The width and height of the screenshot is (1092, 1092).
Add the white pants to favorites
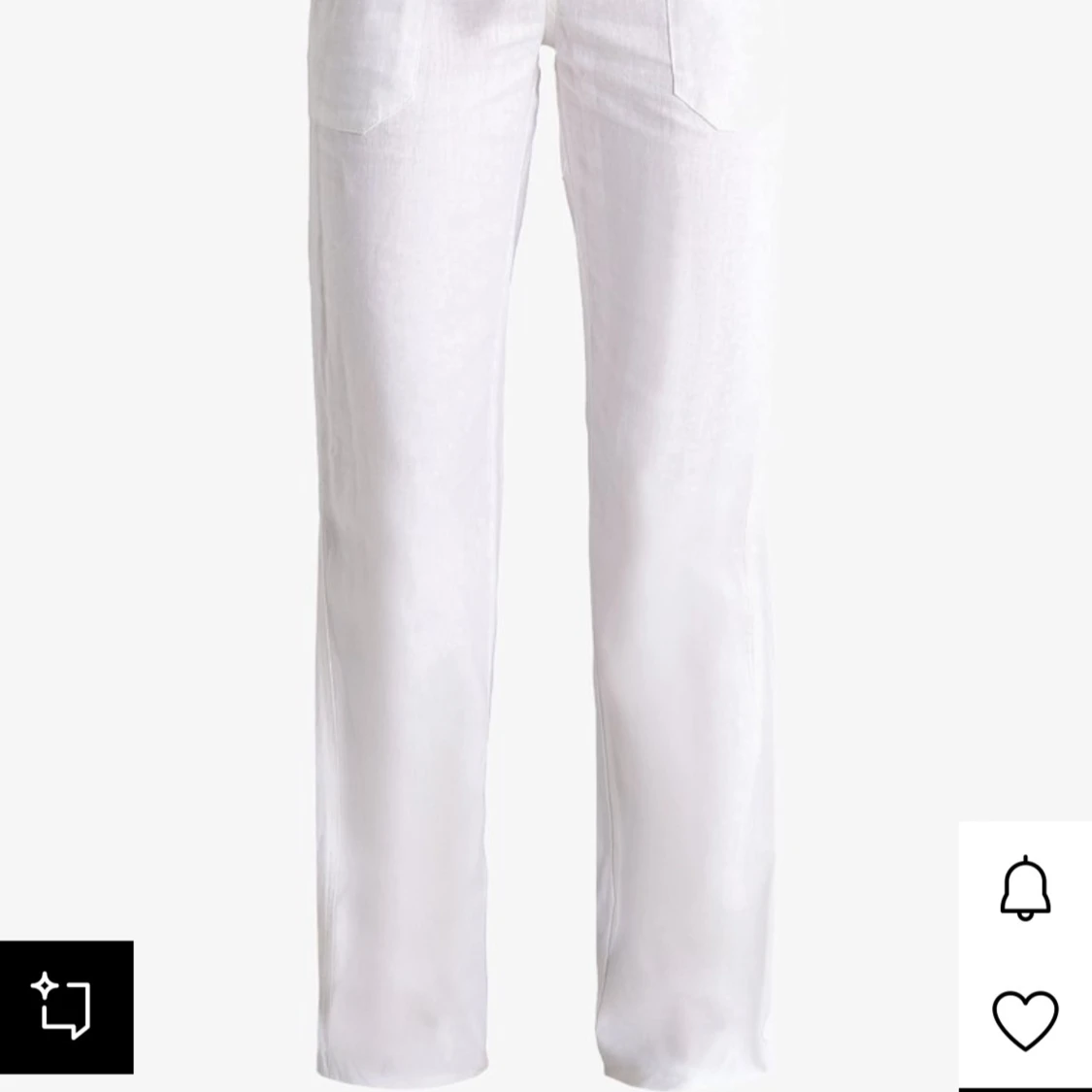coord(1025,1019)
